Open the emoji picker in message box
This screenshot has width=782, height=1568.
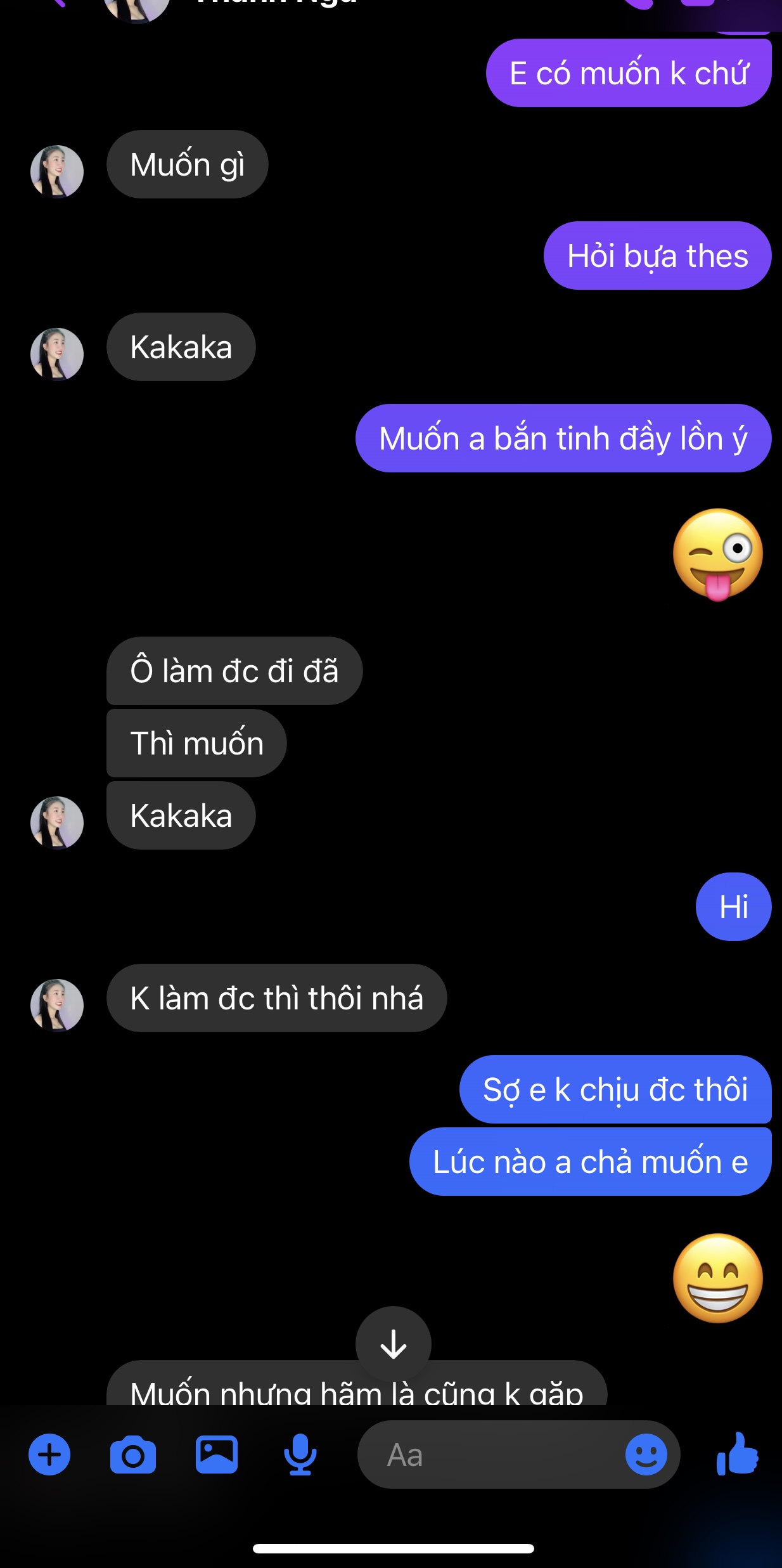[646, 1455]
